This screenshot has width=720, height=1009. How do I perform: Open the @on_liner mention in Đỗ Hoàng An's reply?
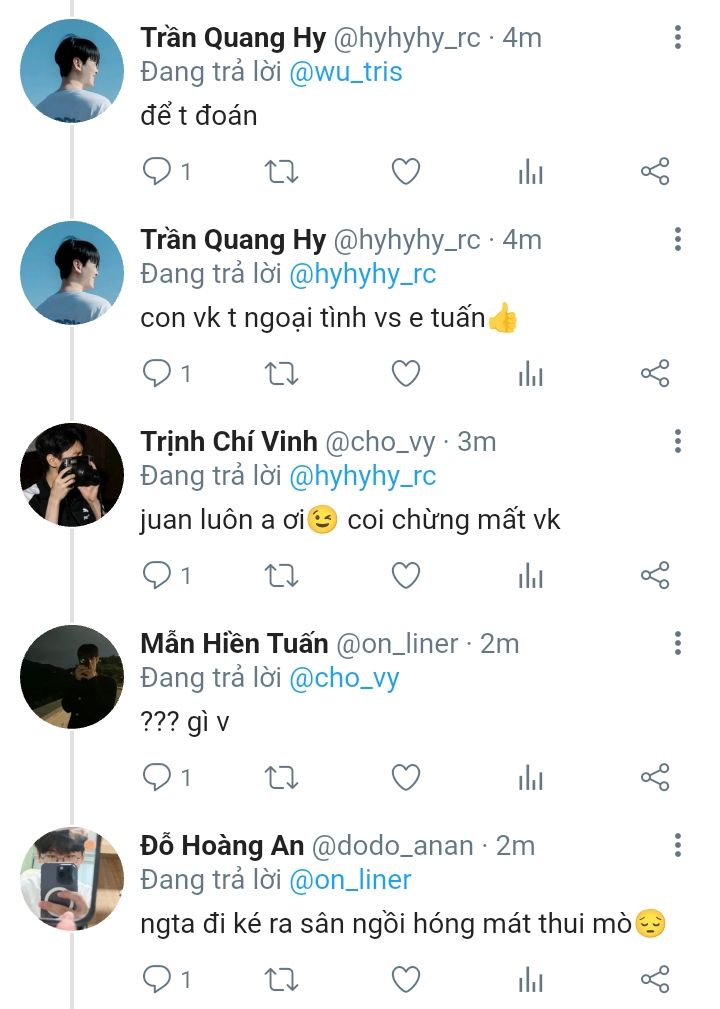pyautogui.click(x=350, y=879)
